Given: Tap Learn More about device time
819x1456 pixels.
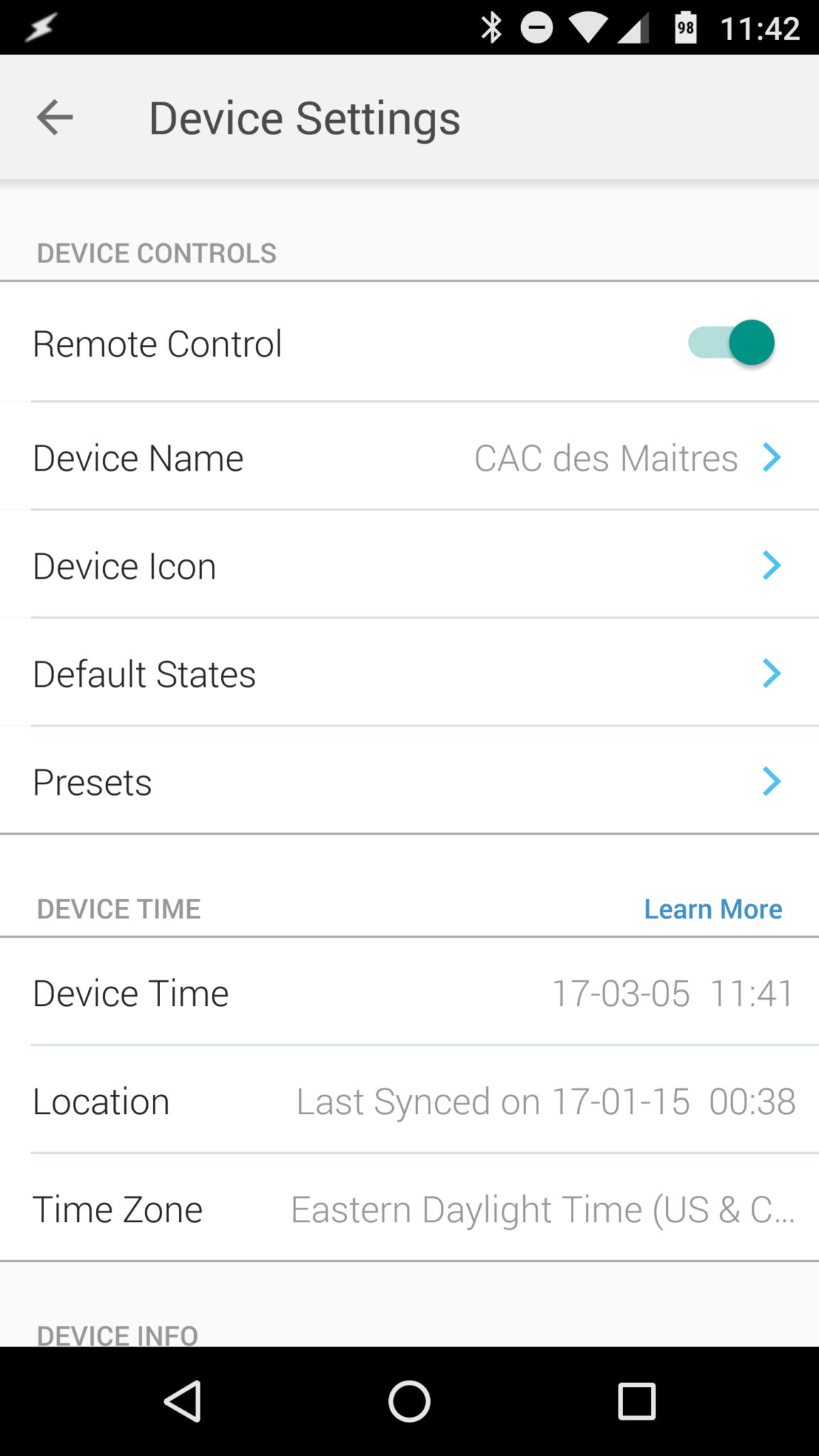Looking at the screenshot, I should point(712,909).
